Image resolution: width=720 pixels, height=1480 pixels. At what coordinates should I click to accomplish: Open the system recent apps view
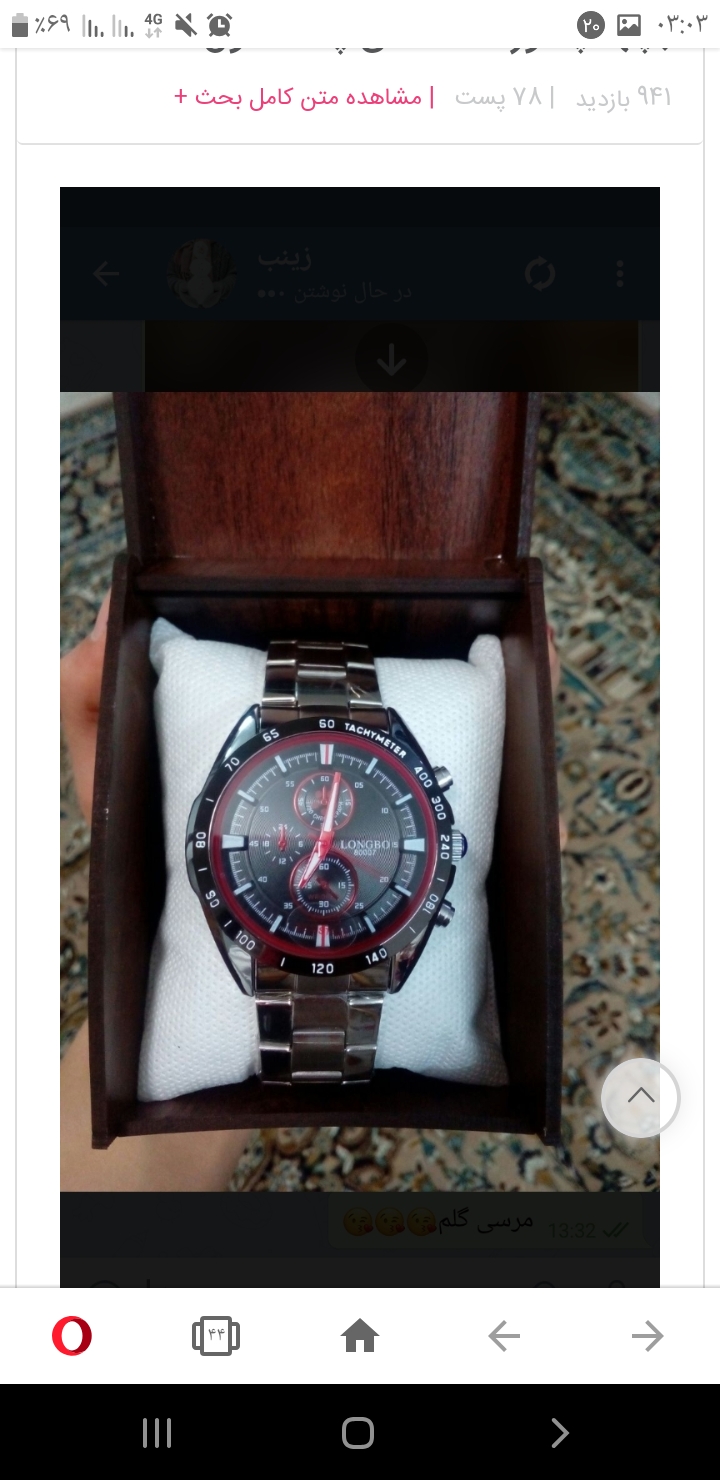[157, 1433]
